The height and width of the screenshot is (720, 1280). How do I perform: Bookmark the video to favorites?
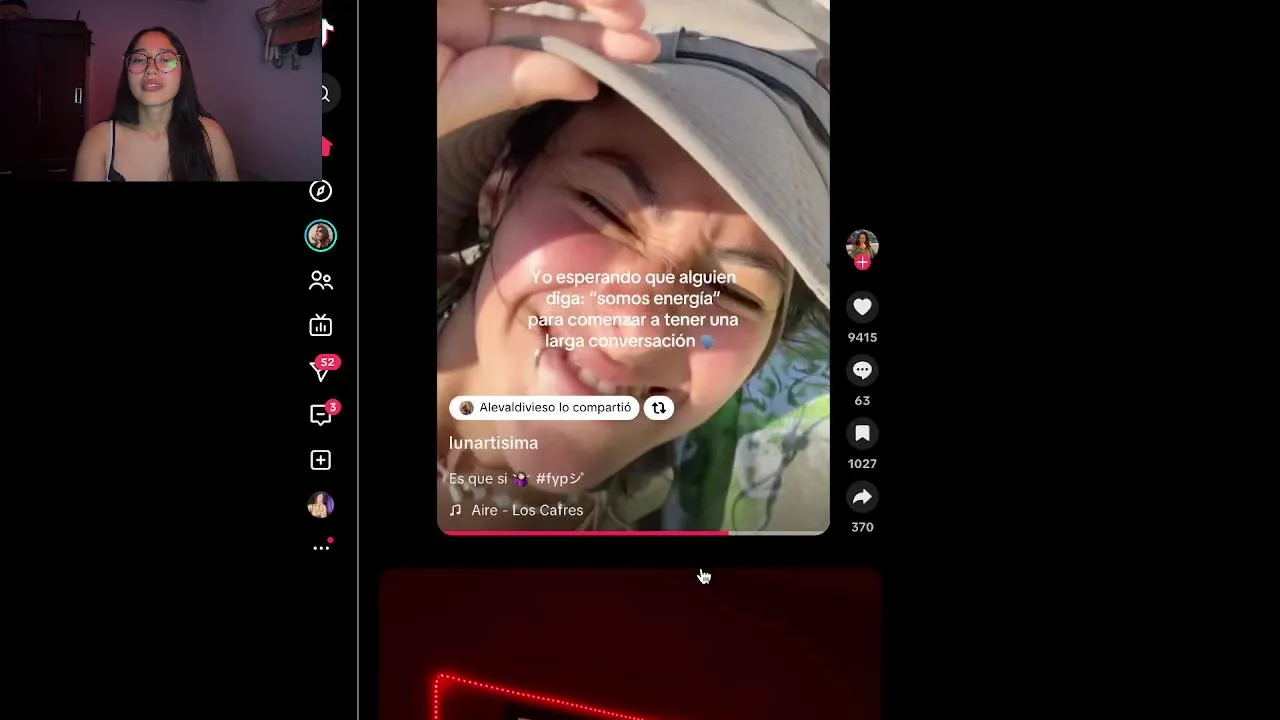point(862,434)
